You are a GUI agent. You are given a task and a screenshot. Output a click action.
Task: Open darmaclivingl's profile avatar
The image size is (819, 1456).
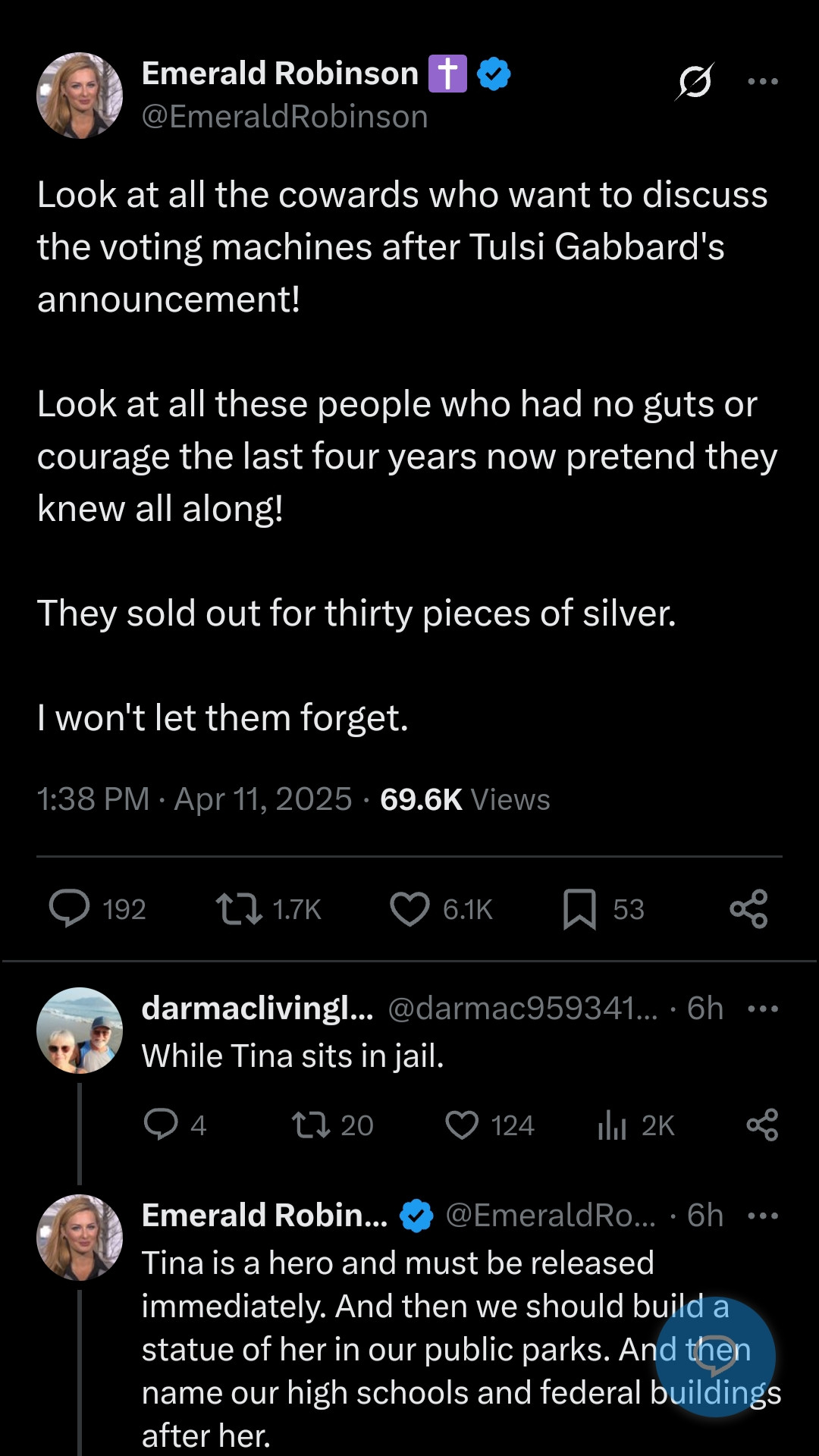coord(80,1030)
